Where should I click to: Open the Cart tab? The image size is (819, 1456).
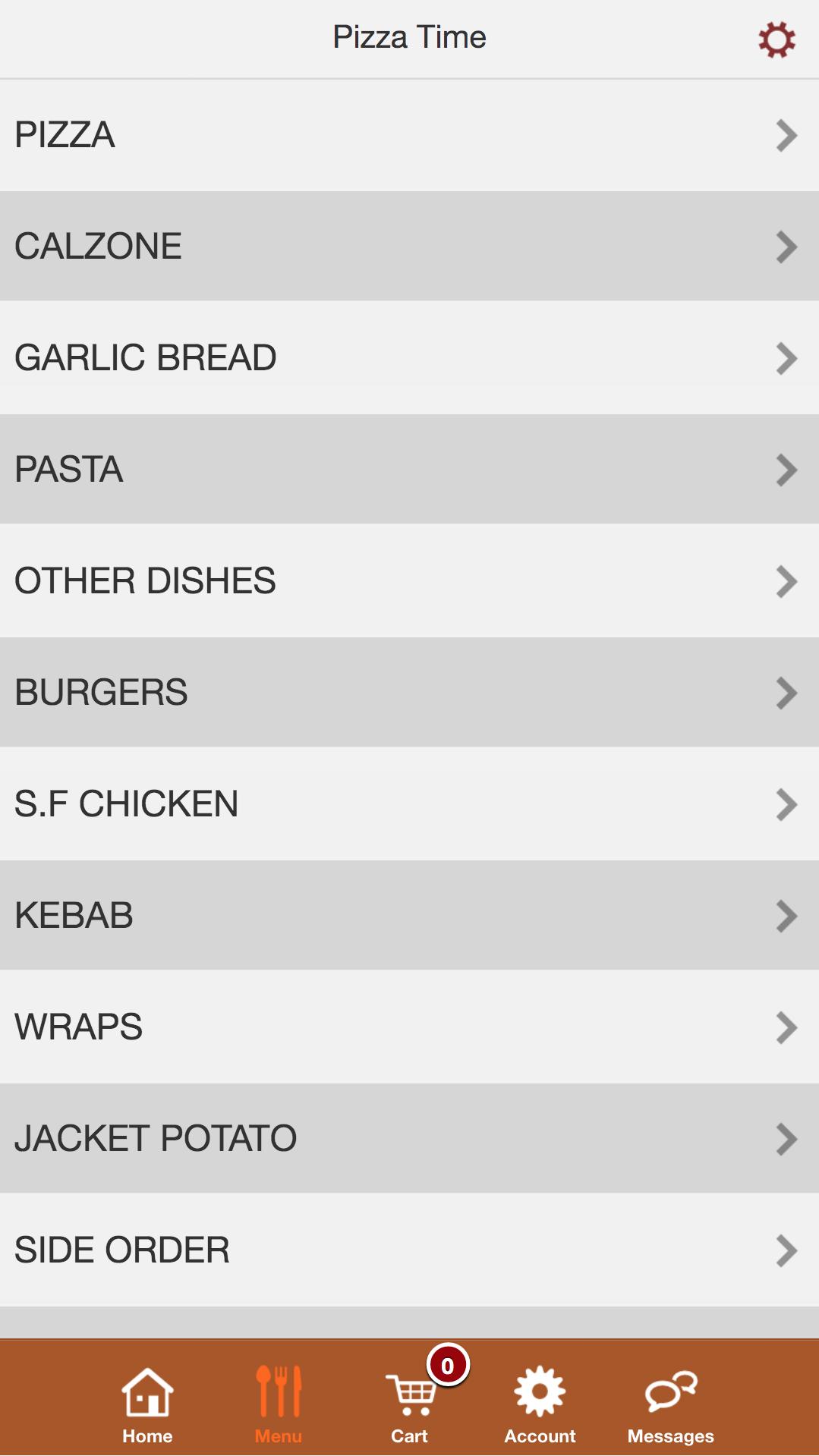(x=410, y=1405)
